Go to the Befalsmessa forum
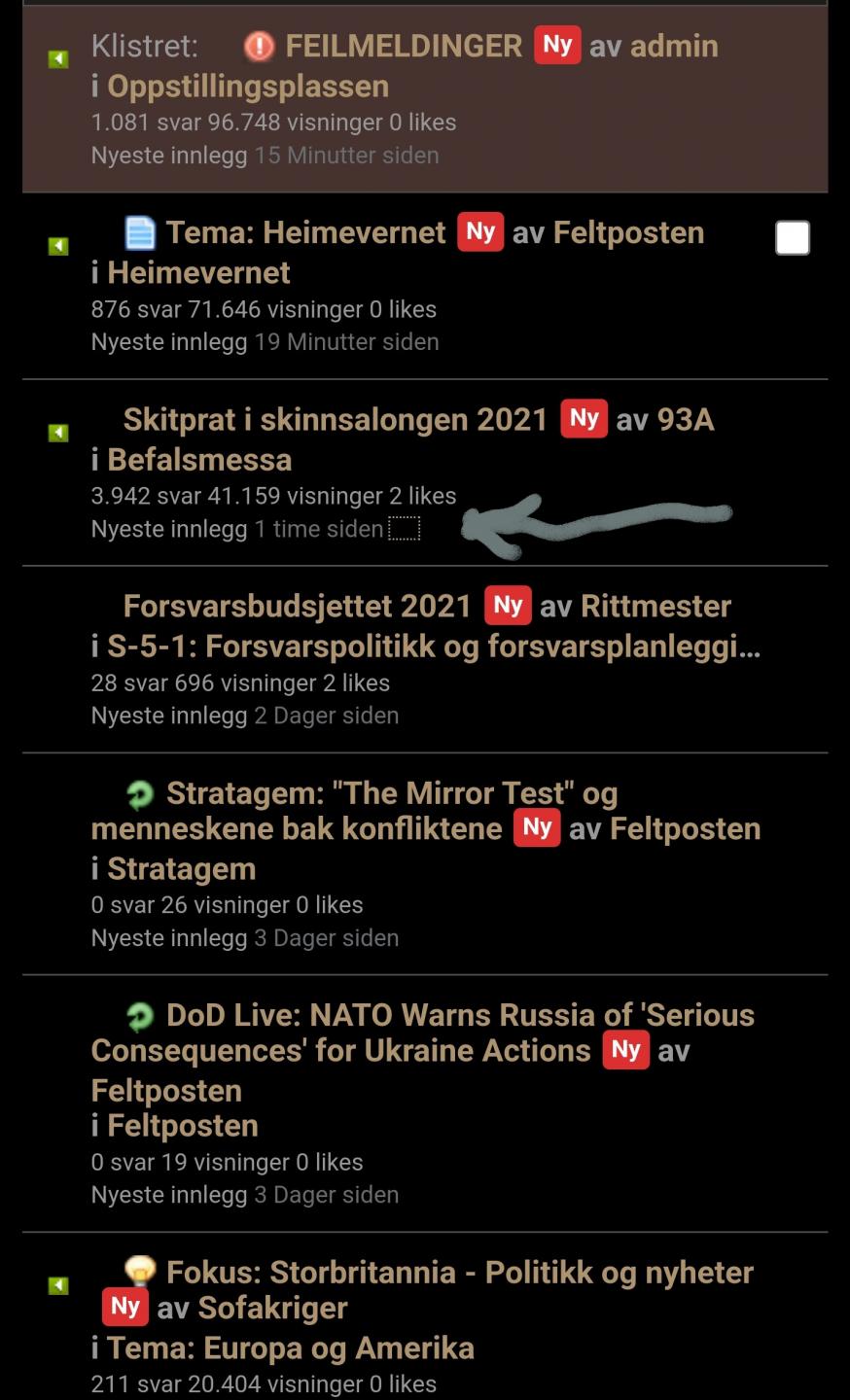This screenshot has height=1400, width=850. (x=199, y=460)
